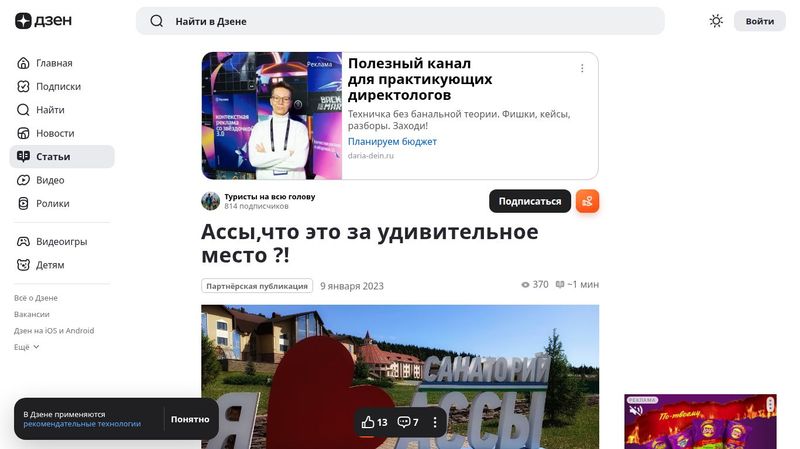This screenshot has height=449, width=800.
Task: Tap the Войти login button
Action: point(760,21)
